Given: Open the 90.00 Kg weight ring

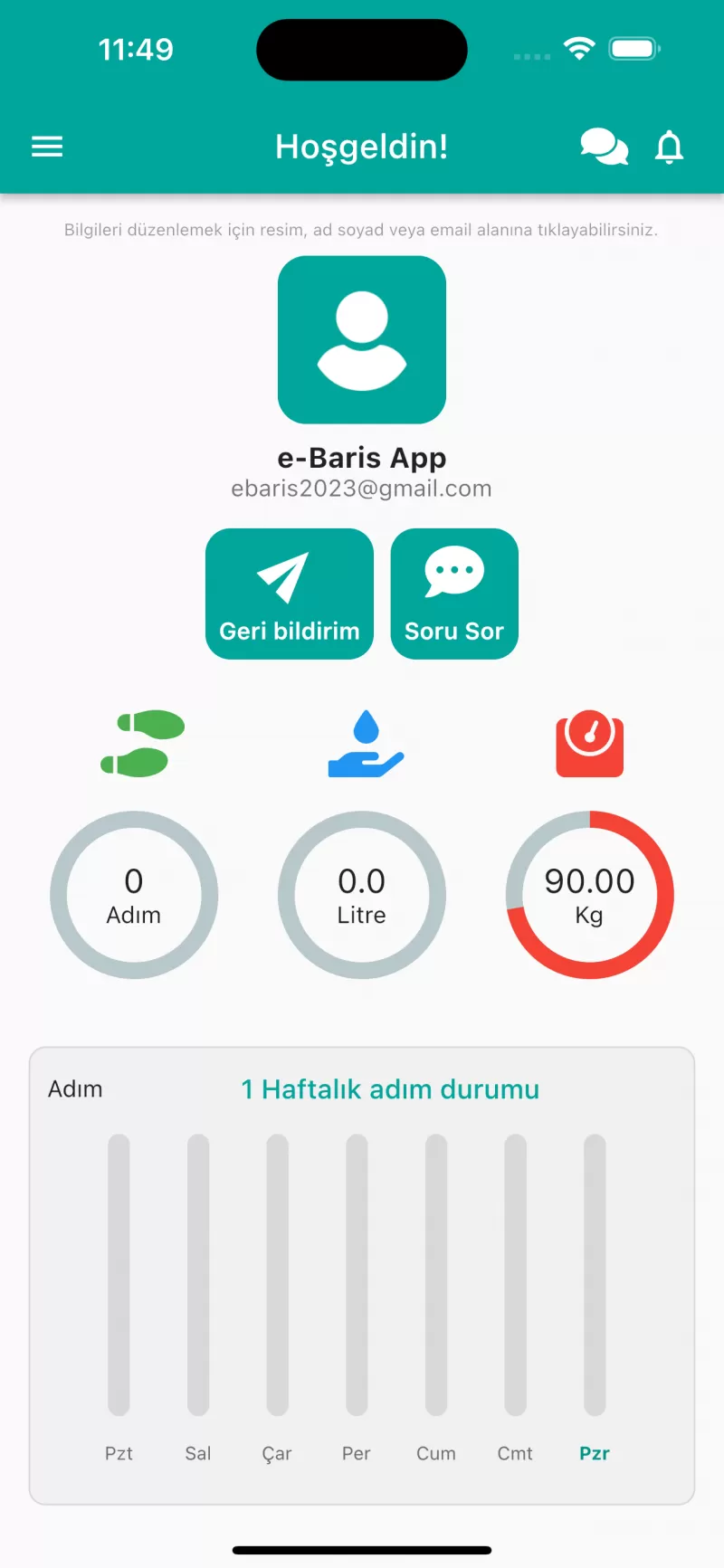Looking at the screenshot, I should click(x=590, y=895).
